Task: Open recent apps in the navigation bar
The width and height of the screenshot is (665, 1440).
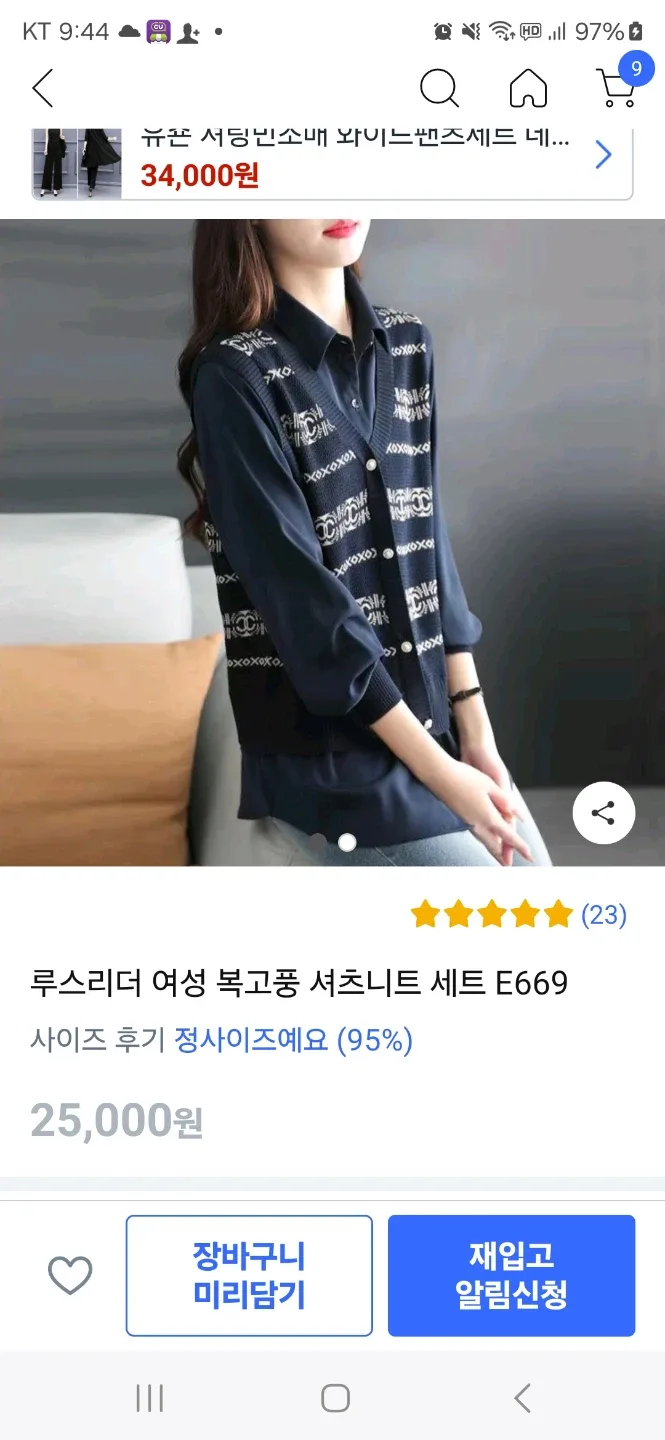Action: pos(149,1398)
